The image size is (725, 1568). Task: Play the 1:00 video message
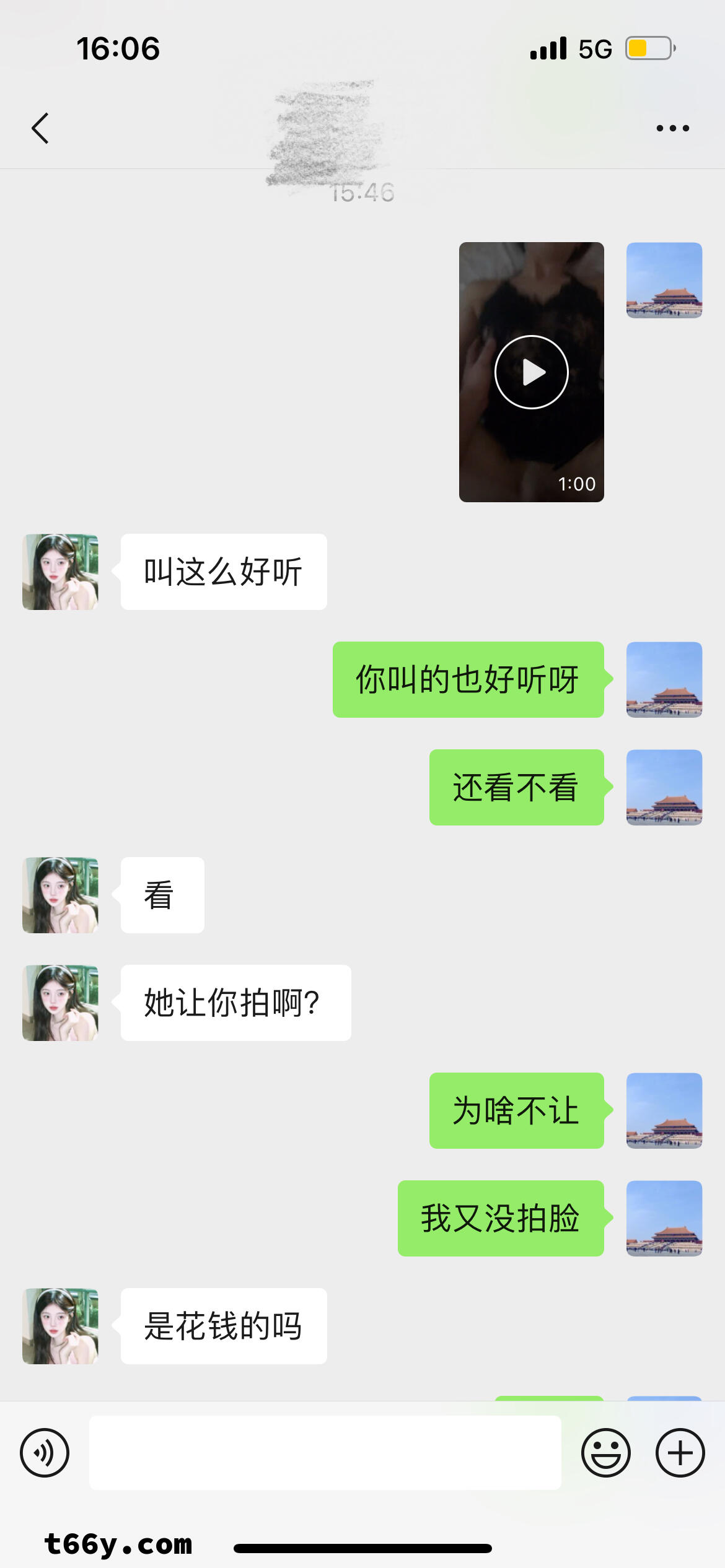point(531,372)
